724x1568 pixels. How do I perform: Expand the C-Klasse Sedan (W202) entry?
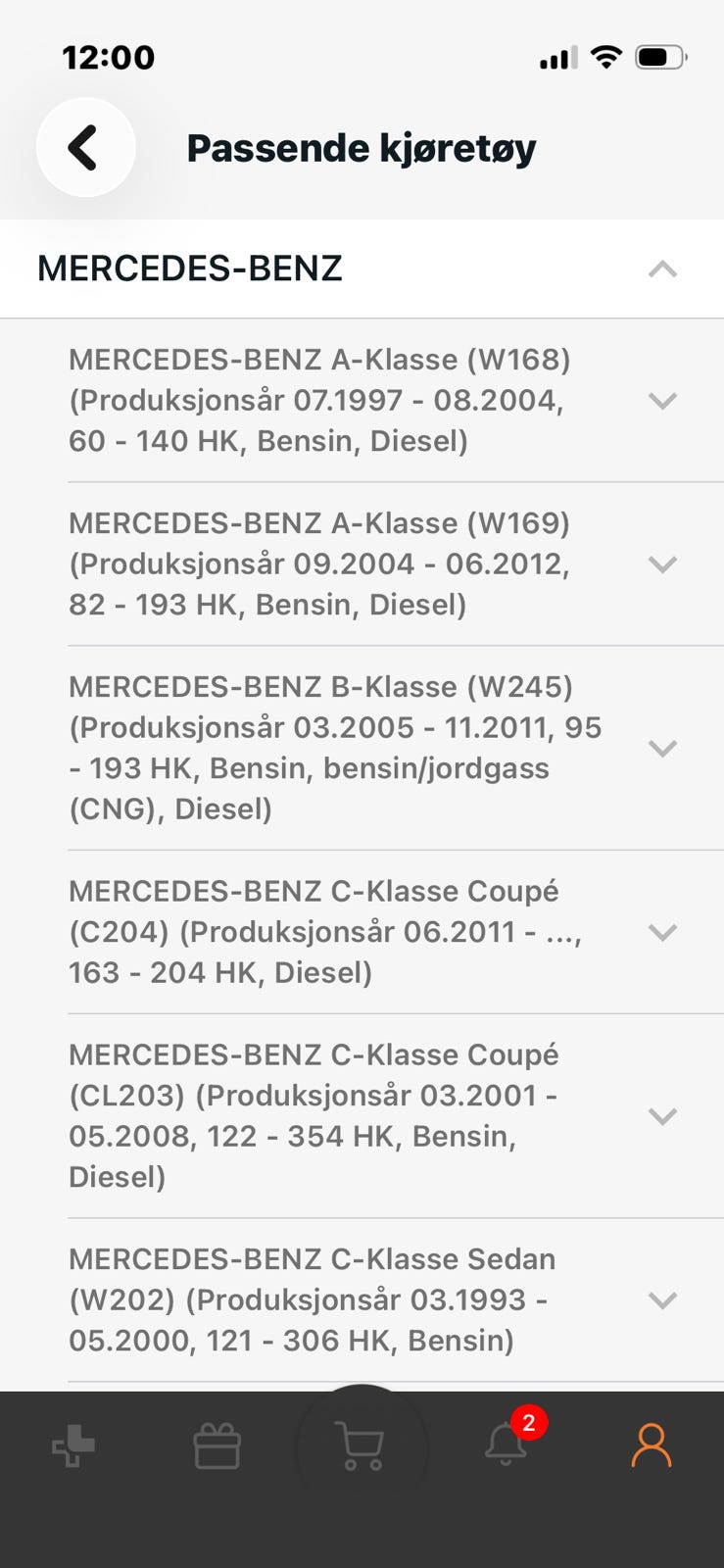663,1300
